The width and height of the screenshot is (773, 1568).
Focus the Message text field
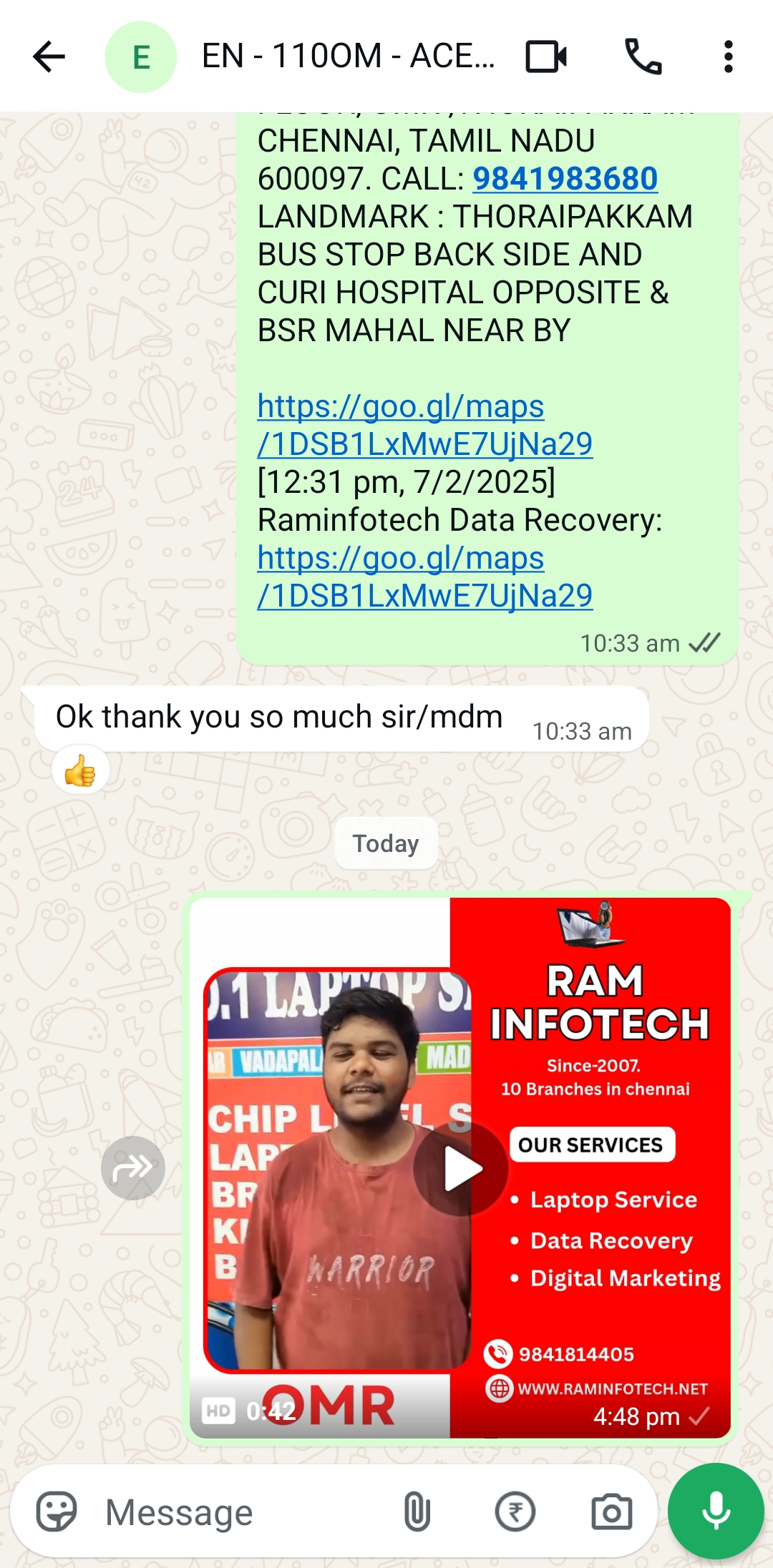pyautogui.click(x=243, y=1513)
